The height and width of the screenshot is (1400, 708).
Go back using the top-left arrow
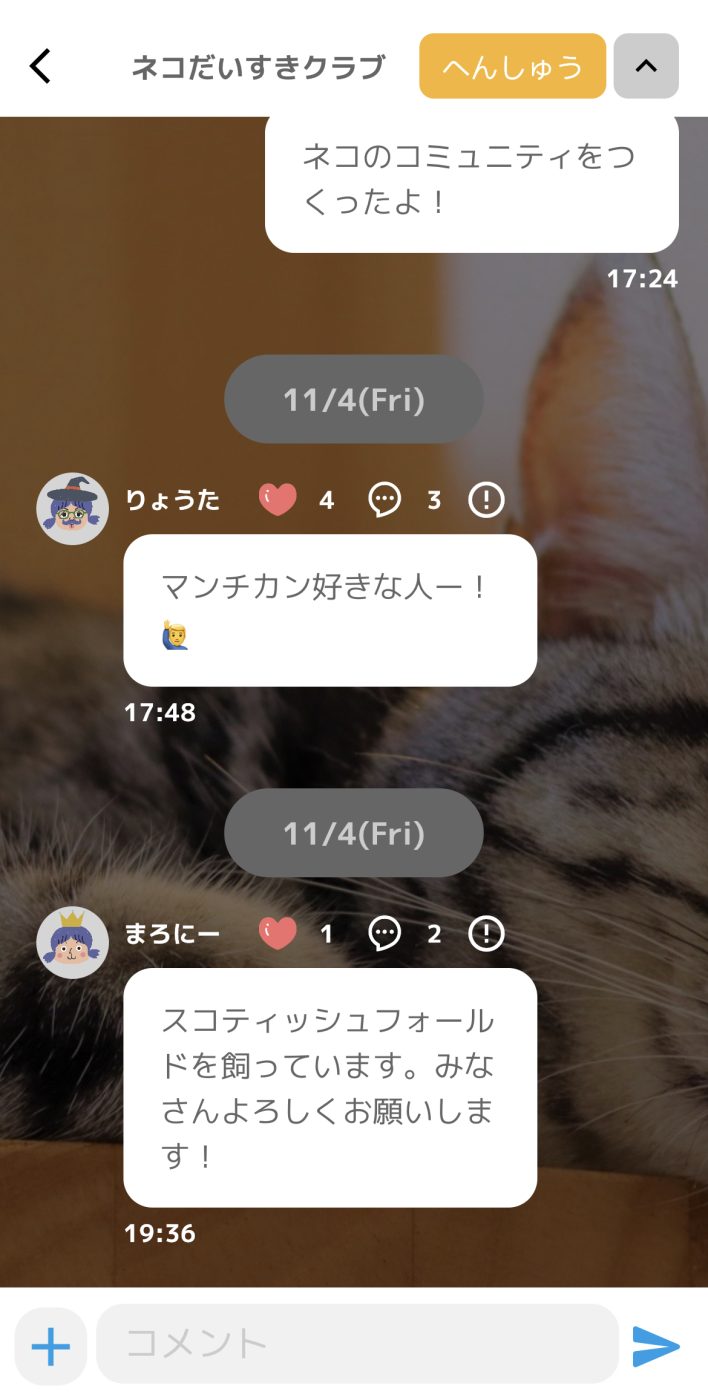click(x=40, y=67)
